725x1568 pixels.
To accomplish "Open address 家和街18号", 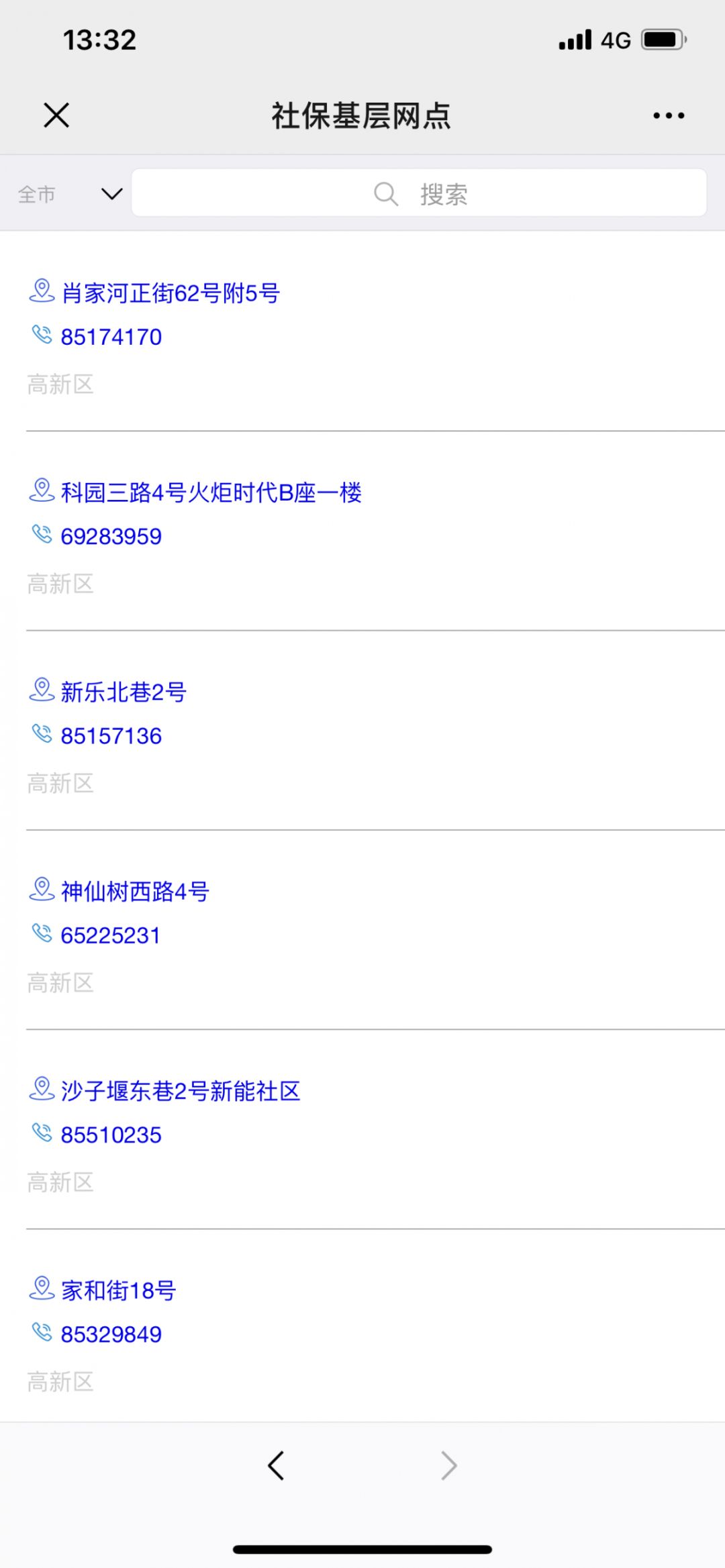I will click(x=118, y=1290).
